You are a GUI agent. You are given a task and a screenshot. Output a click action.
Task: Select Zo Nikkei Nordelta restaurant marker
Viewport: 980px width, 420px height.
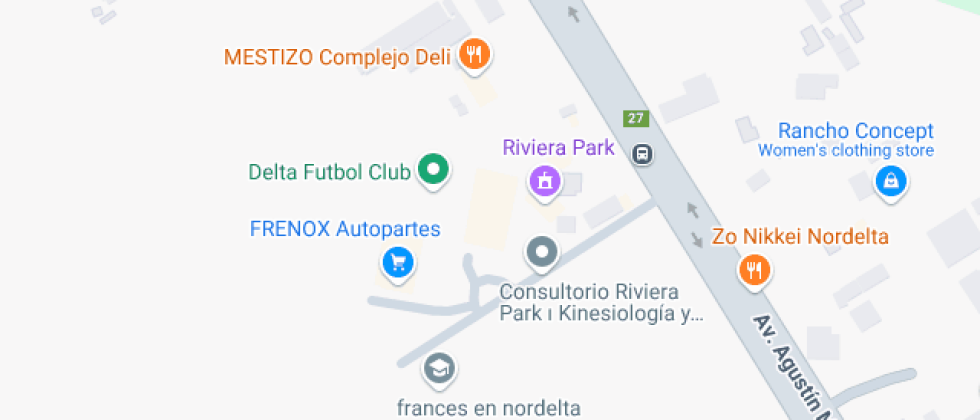point(754,269)
